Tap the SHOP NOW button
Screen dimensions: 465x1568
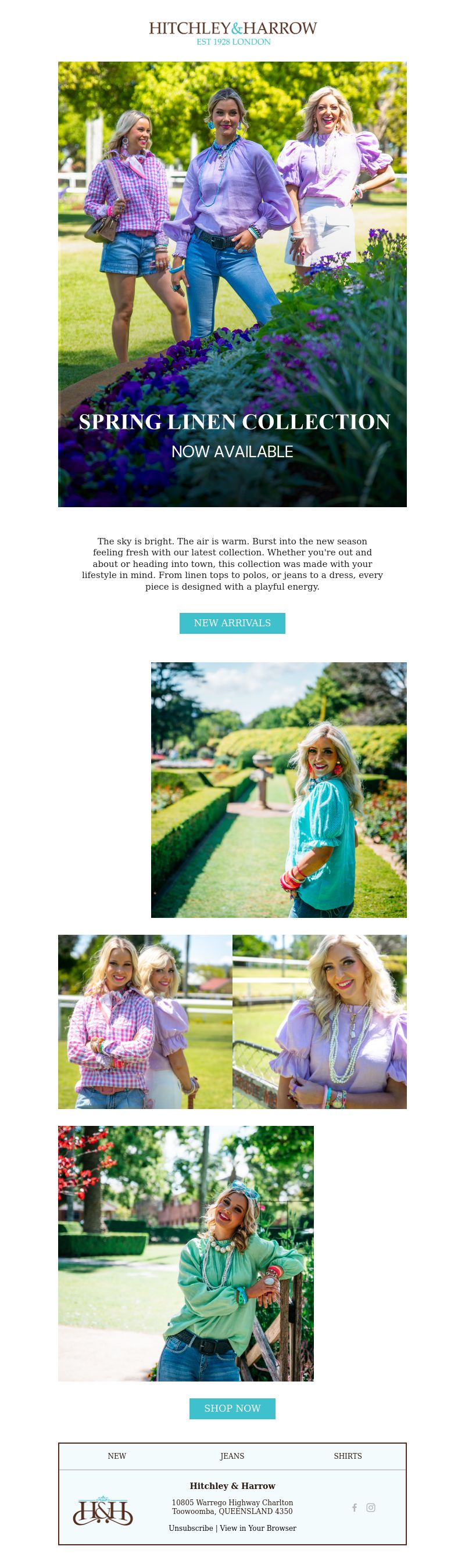tap(232, 1408)
